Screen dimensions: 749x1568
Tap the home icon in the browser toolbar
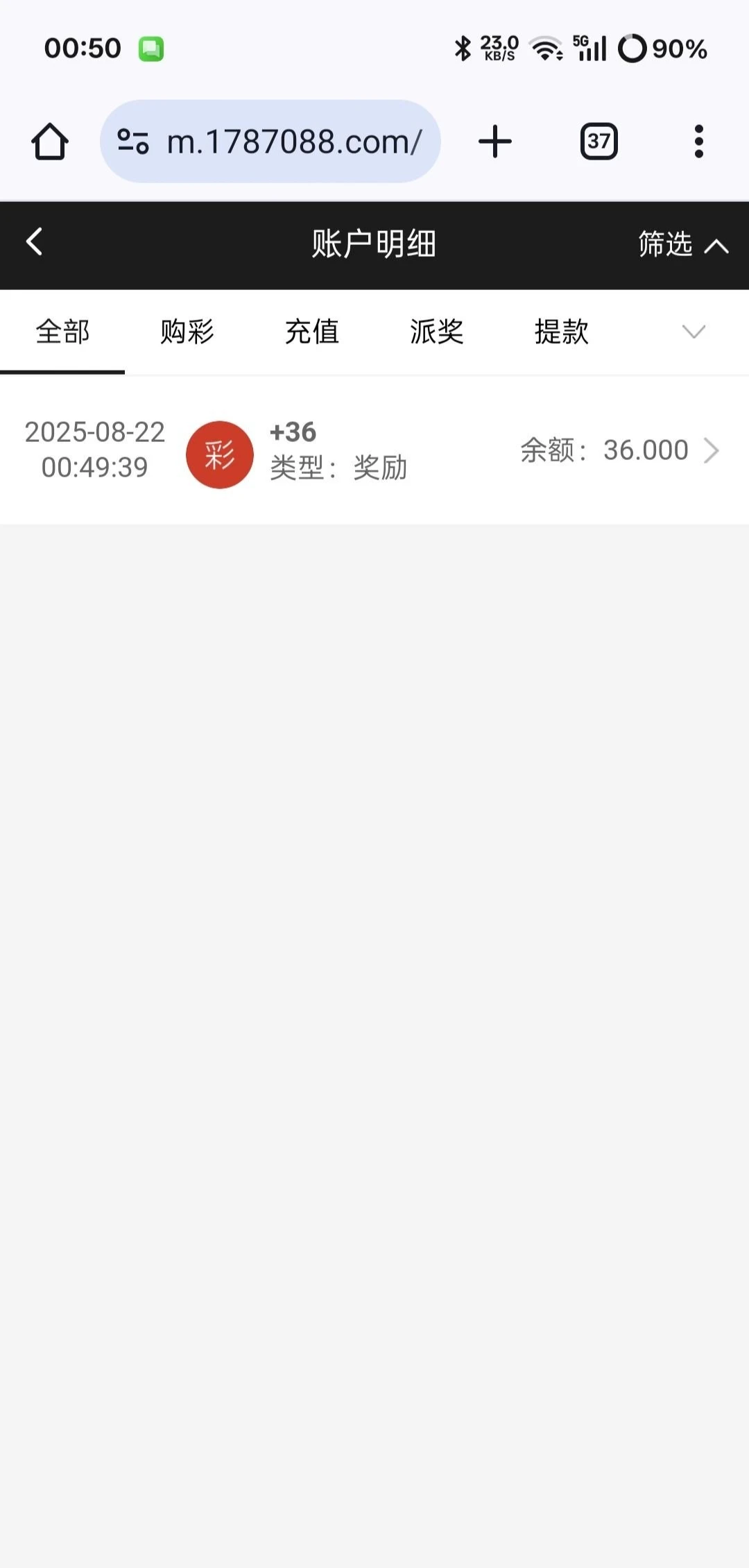tap(49, 142)
